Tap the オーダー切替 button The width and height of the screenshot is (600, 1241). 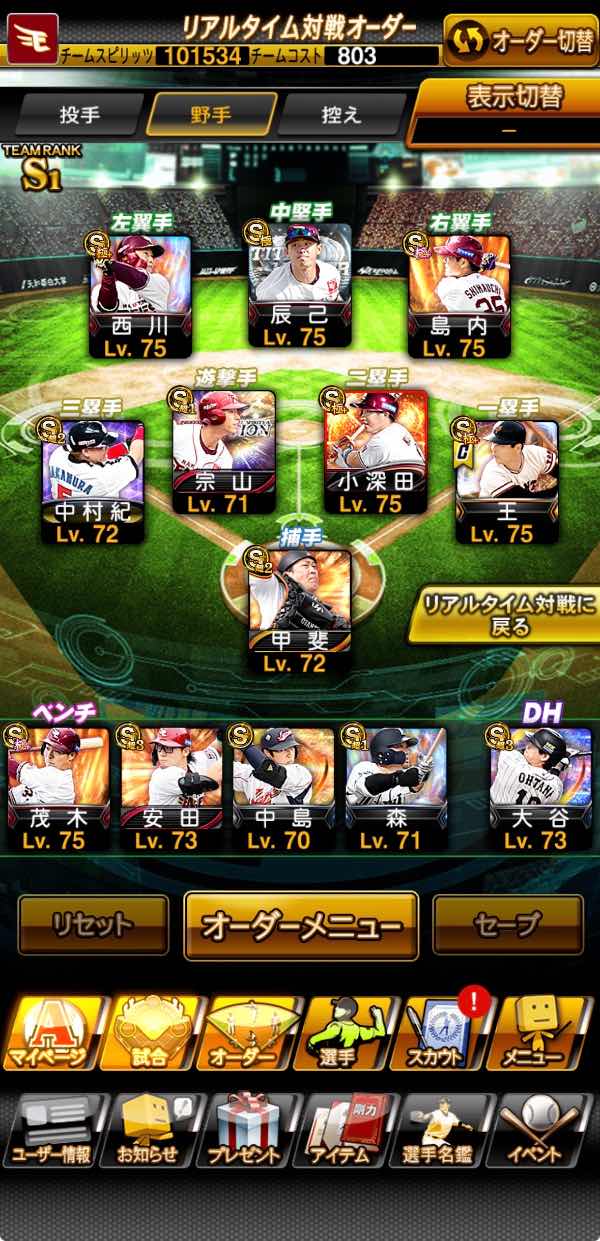click(521, 40)
